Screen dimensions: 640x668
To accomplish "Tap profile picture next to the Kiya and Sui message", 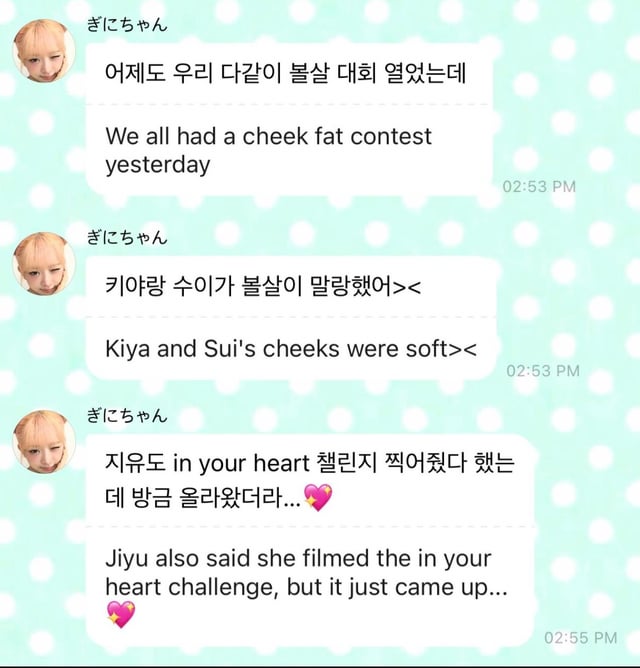I will [43, 263].
